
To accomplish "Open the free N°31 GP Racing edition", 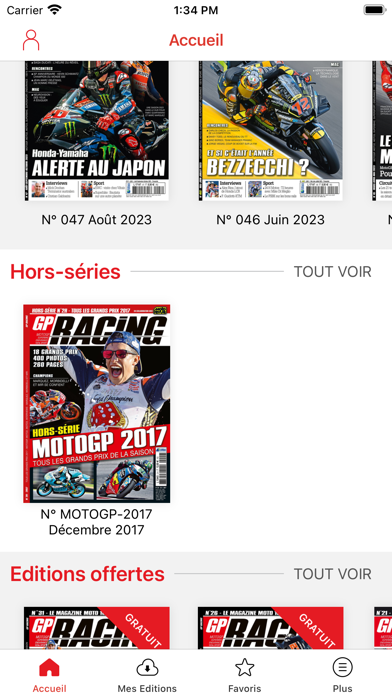I will (x=97, y=628).
